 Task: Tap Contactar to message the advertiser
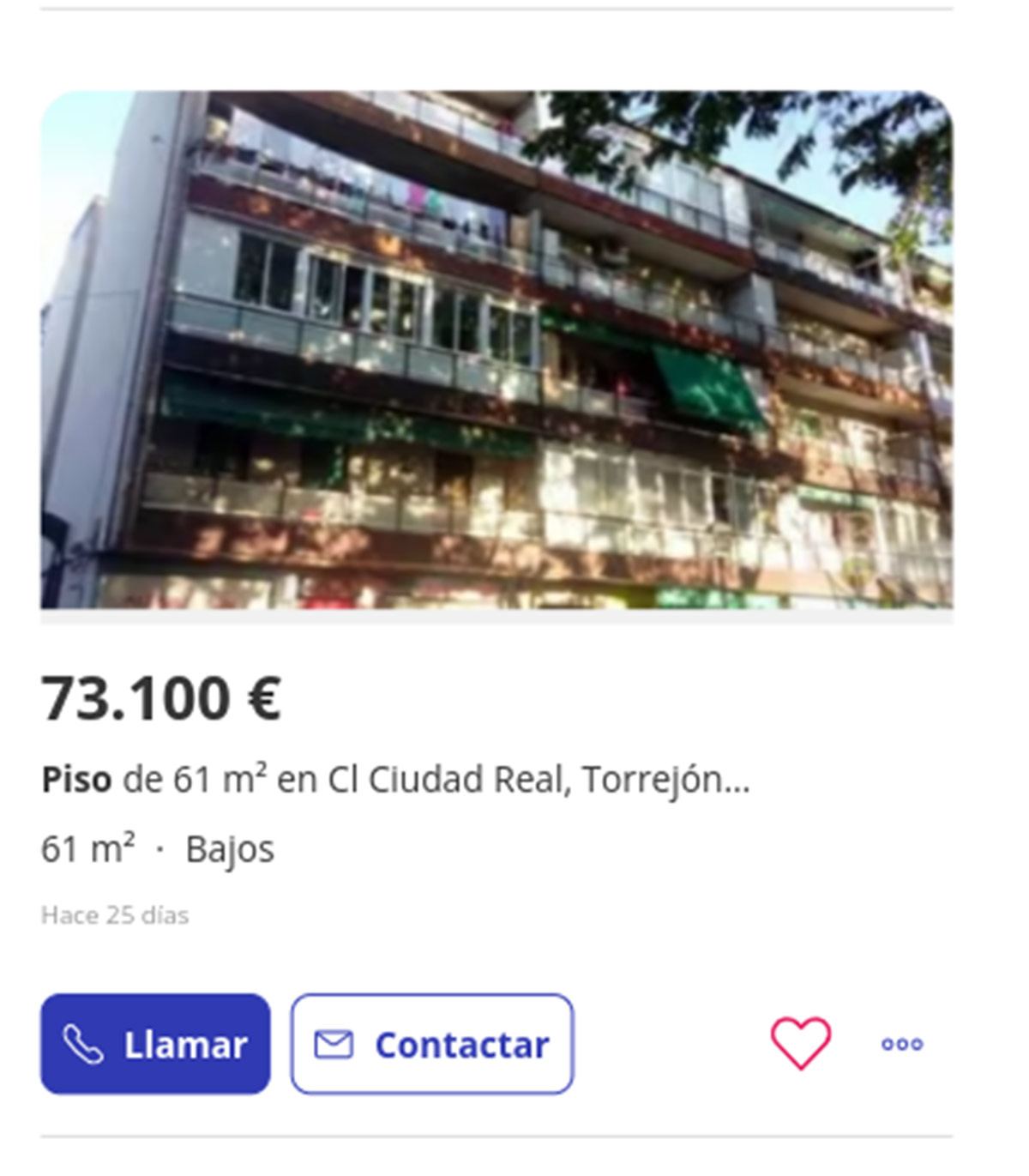432,1044
